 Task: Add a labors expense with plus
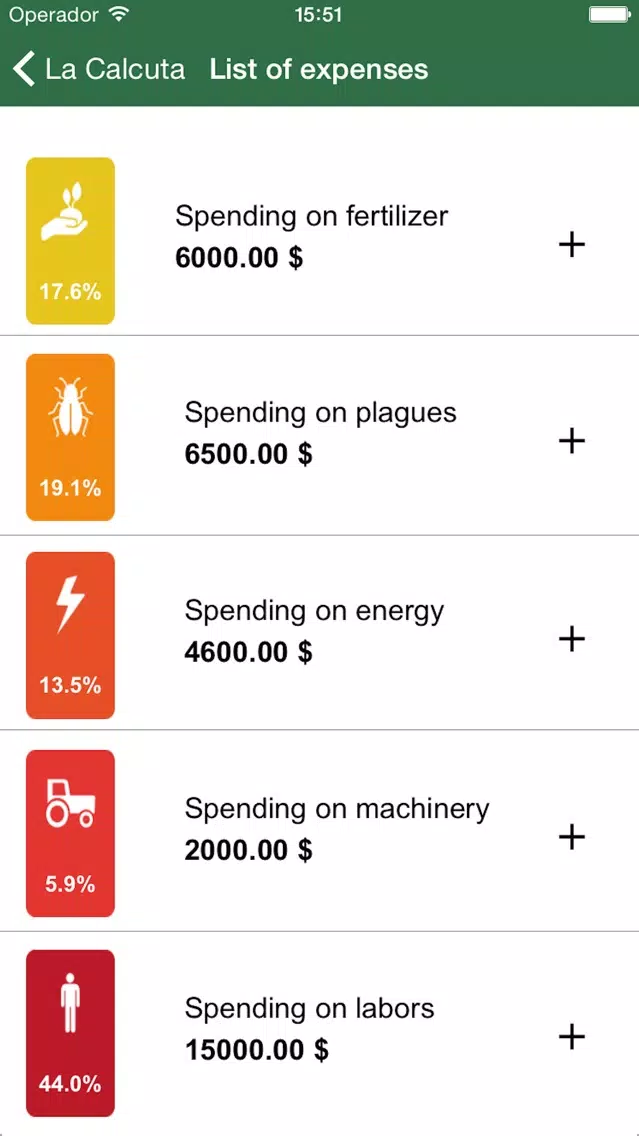point(572,1037)
